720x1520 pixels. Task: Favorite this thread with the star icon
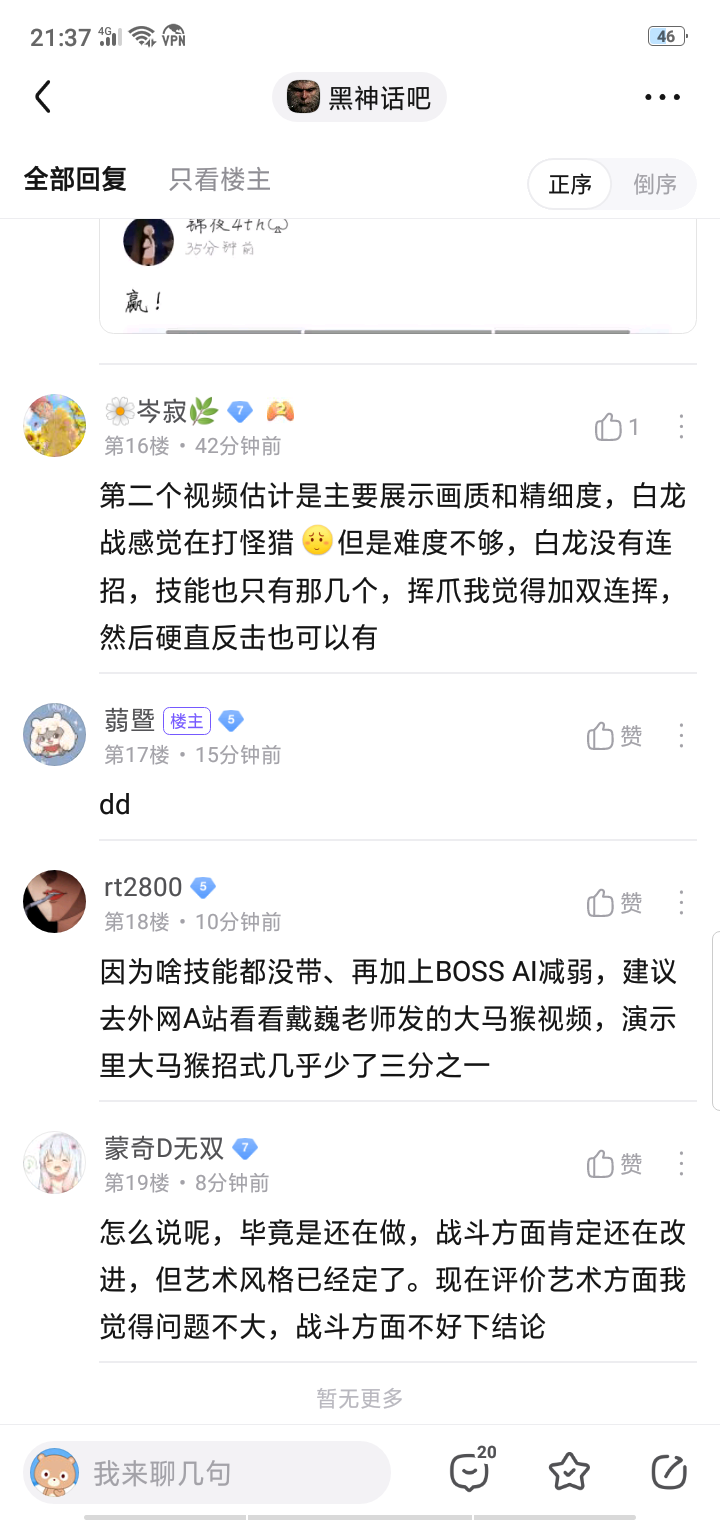point(569,1472)
